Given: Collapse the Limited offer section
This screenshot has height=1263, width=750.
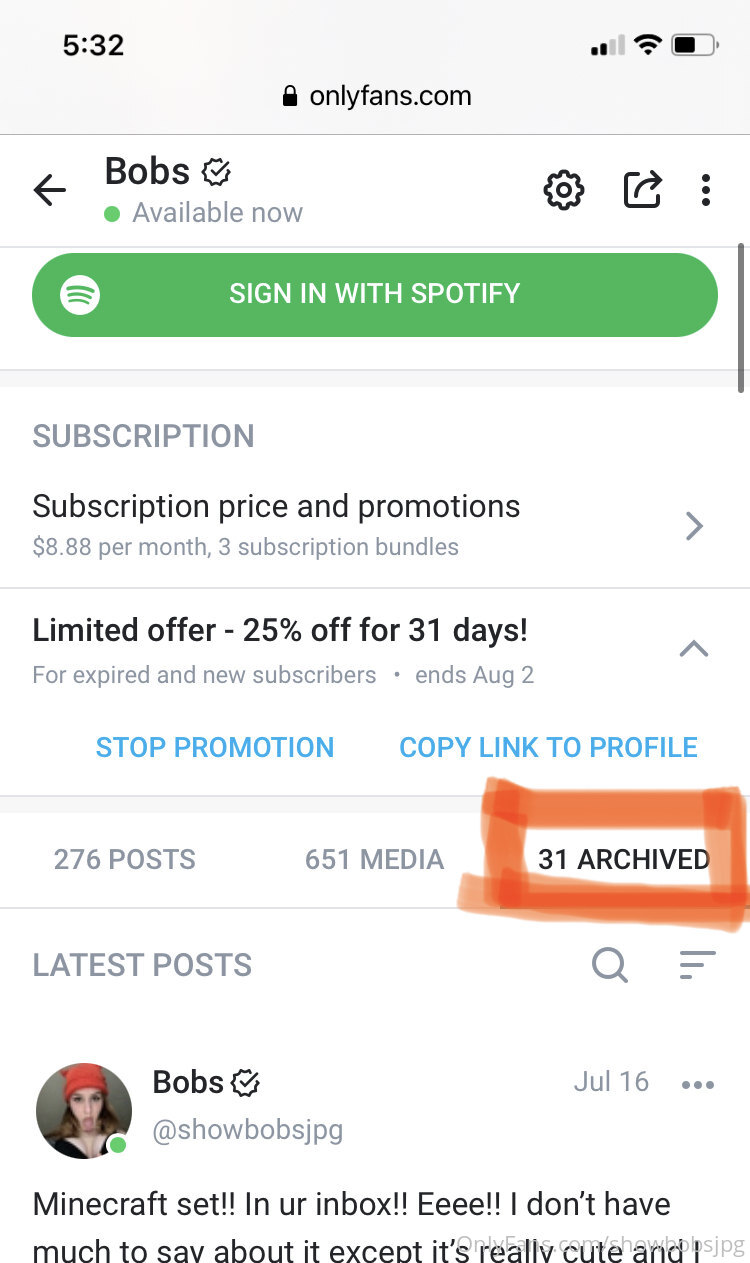Looking at the screenshot, I should click(x=694, y=649).
